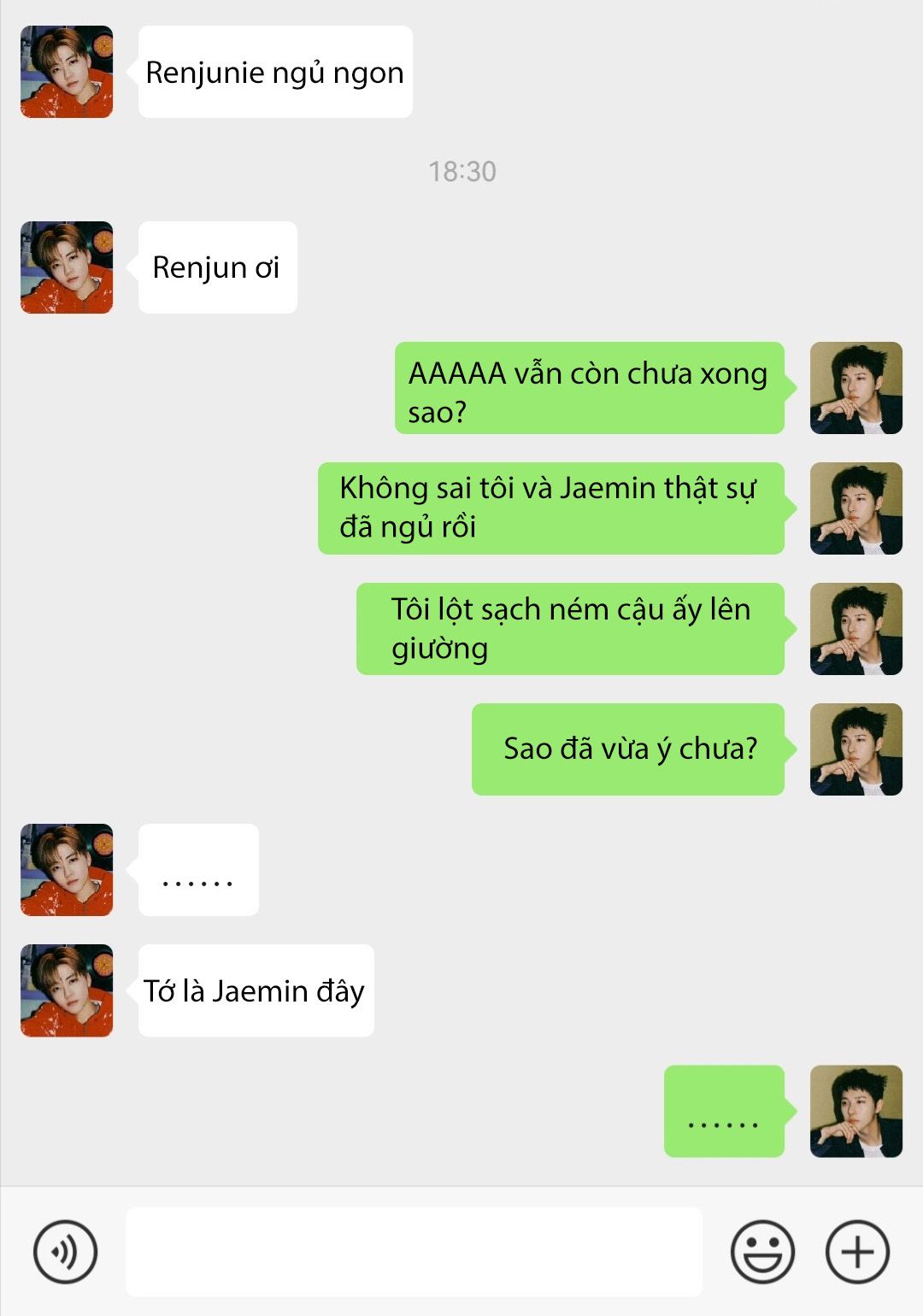Image resolution: width=923 pixels, height=1316 pixels.
Task: Open sender's avatar beside 'Renjun ơi'
Action: (67, 267)
